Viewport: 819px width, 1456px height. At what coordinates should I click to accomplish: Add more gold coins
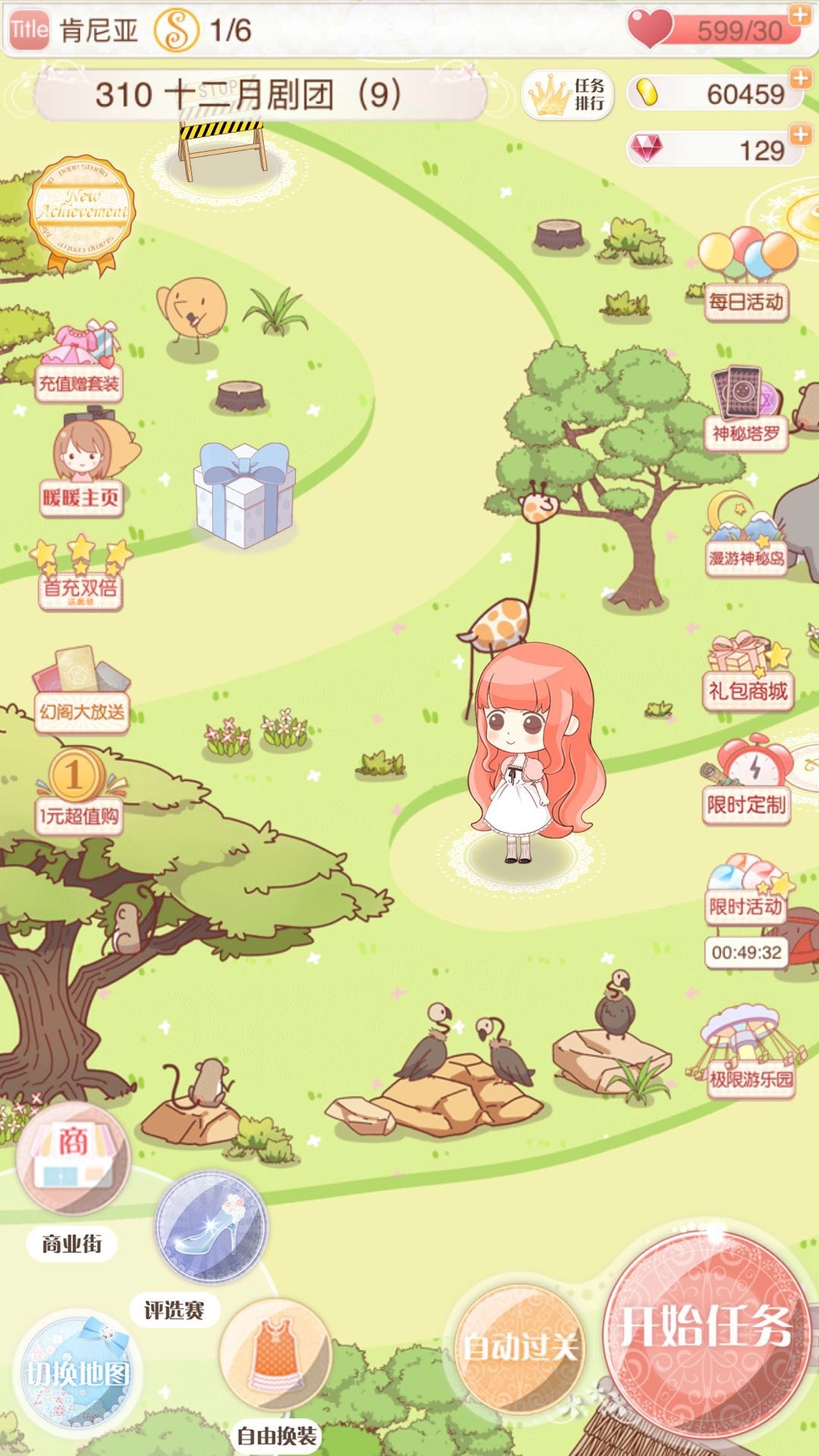coord(799,78)
